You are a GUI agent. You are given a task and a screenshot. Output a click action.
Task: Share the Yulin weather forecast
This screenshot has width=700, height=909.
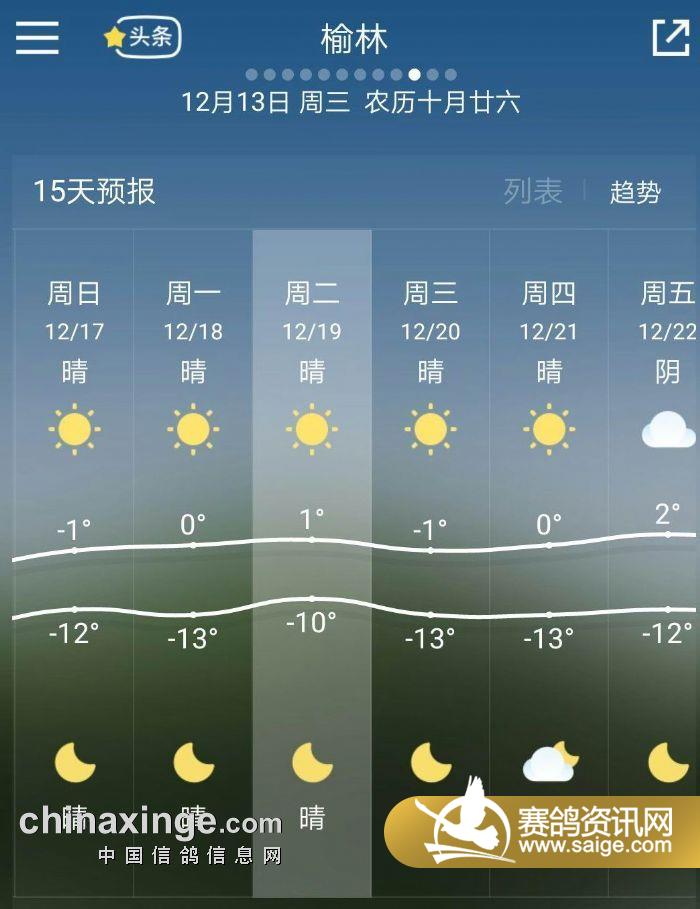(x=669, y=38)
